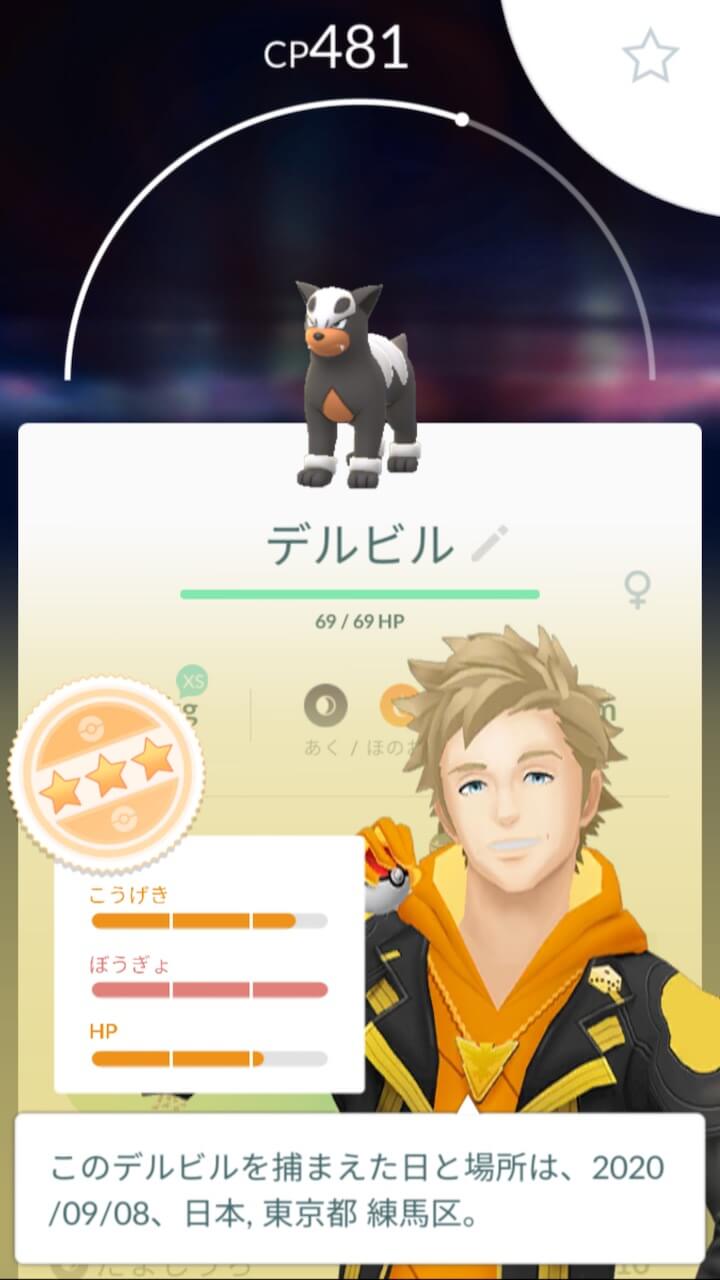Mark デルビル as favorite with the star
This screenshot has width=720, height=1280.
(x=650, y=56)
